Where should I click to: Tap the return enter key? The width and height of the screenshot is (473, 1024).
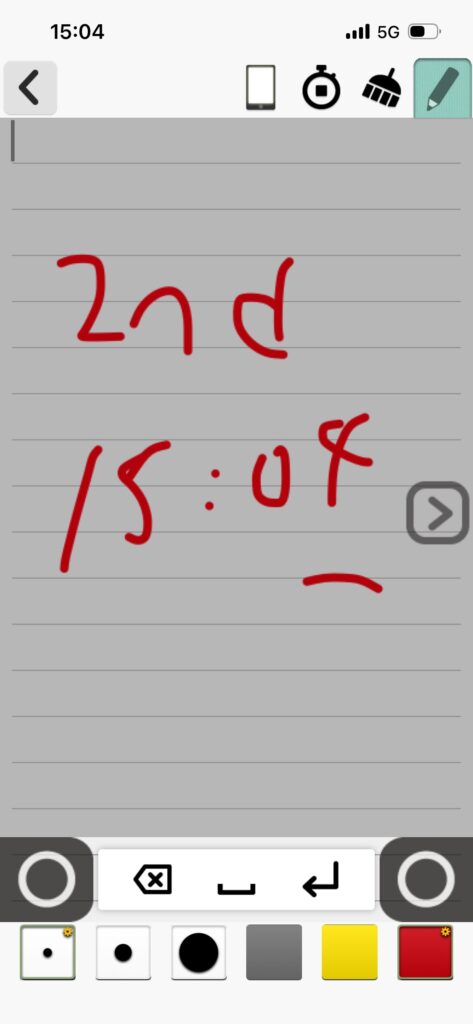pos(321,879)
